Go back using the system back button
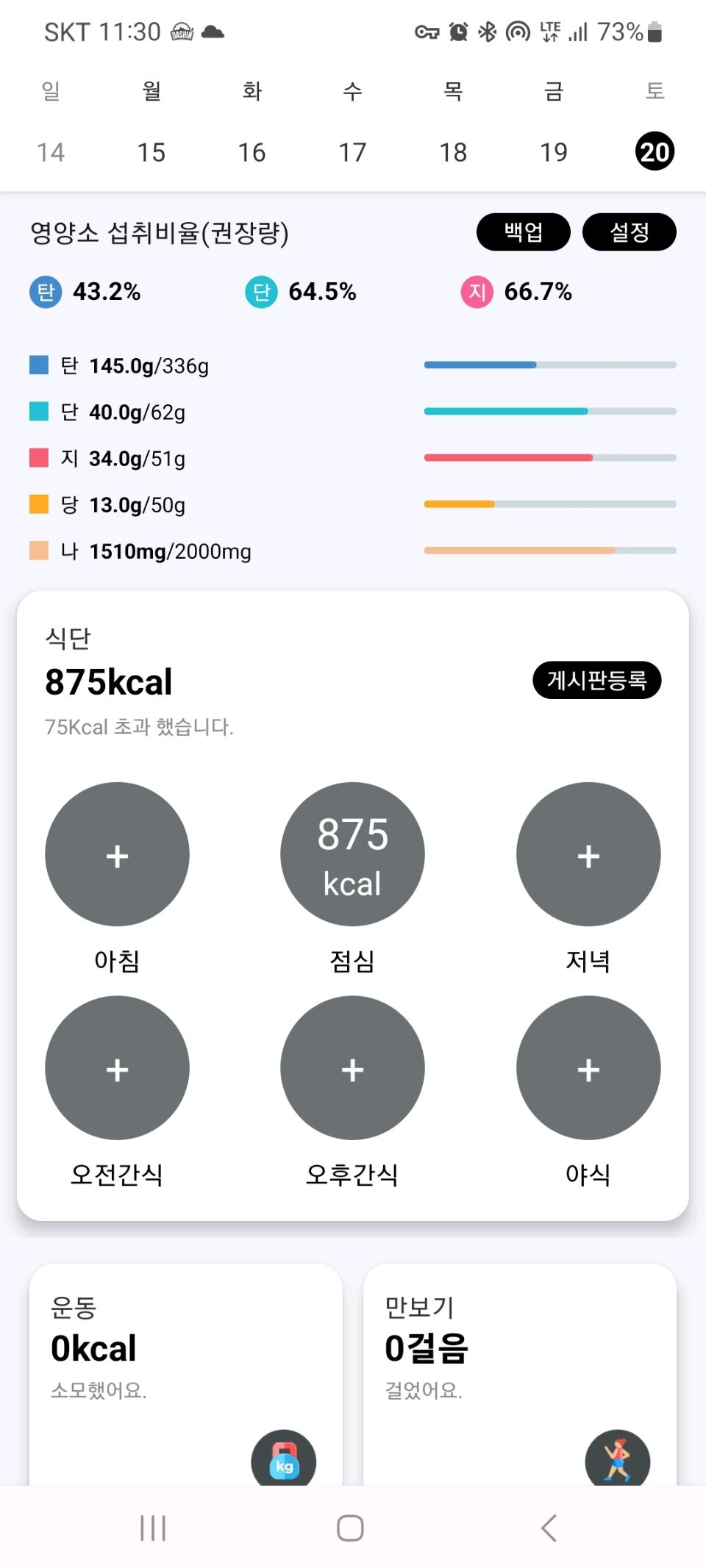706x1568 pixels. tap(549, 1528)
